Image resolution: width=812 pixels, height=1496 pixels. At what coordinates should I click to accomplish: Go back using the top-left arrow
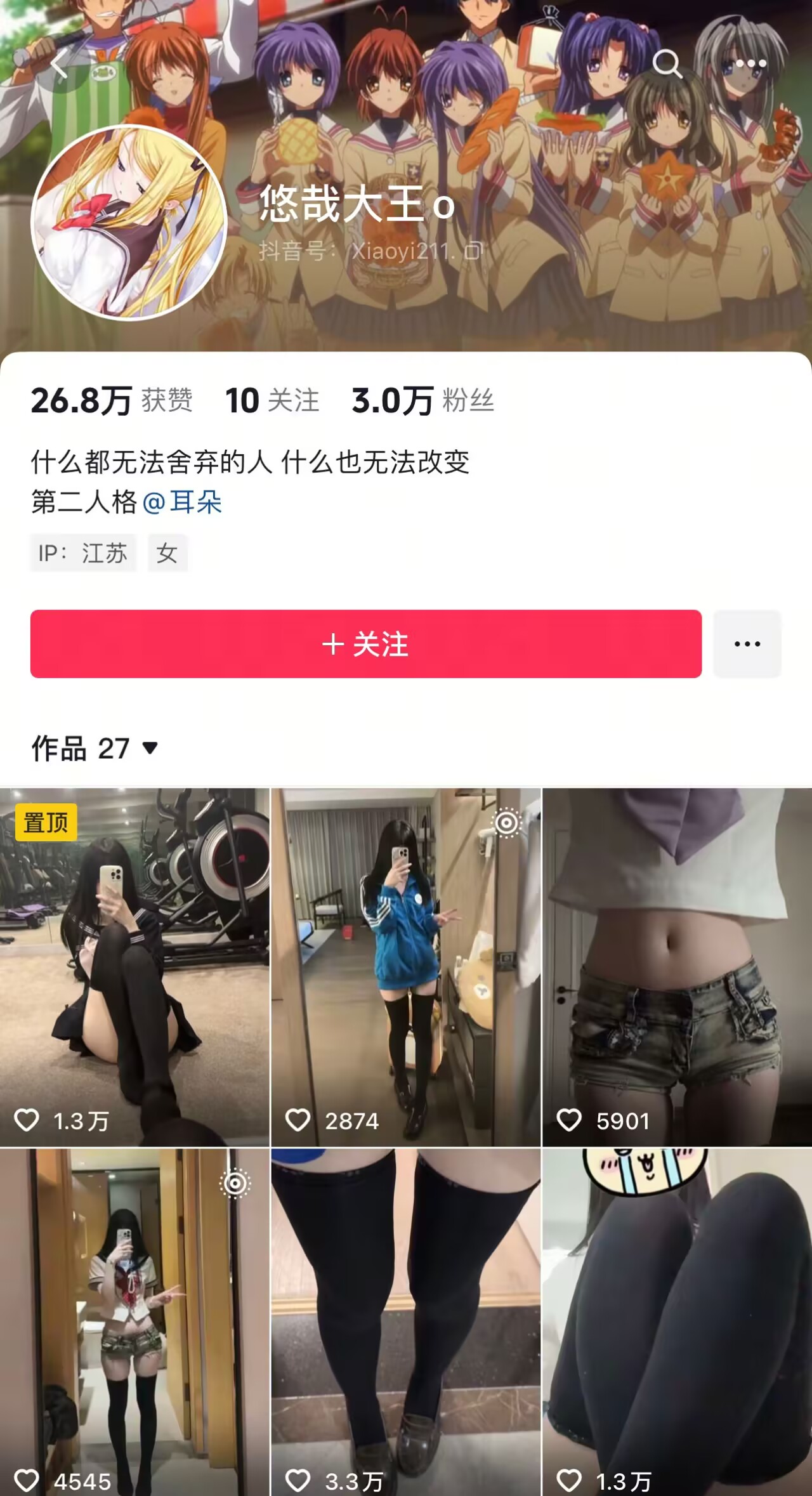pyautogui.click(x=59, y=64)
